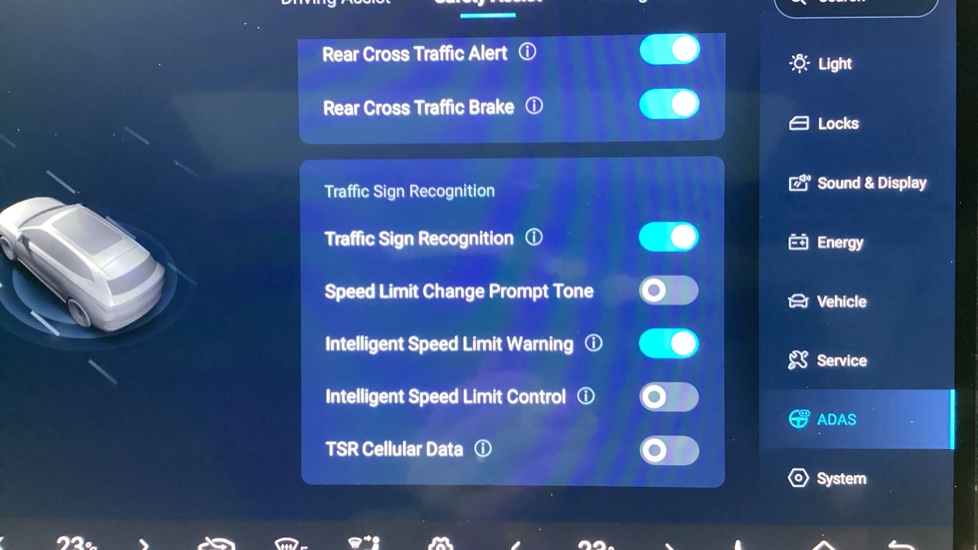Screen dimensions: 978x550
Task: Go to Locks settings
Action: coord(825,123)
